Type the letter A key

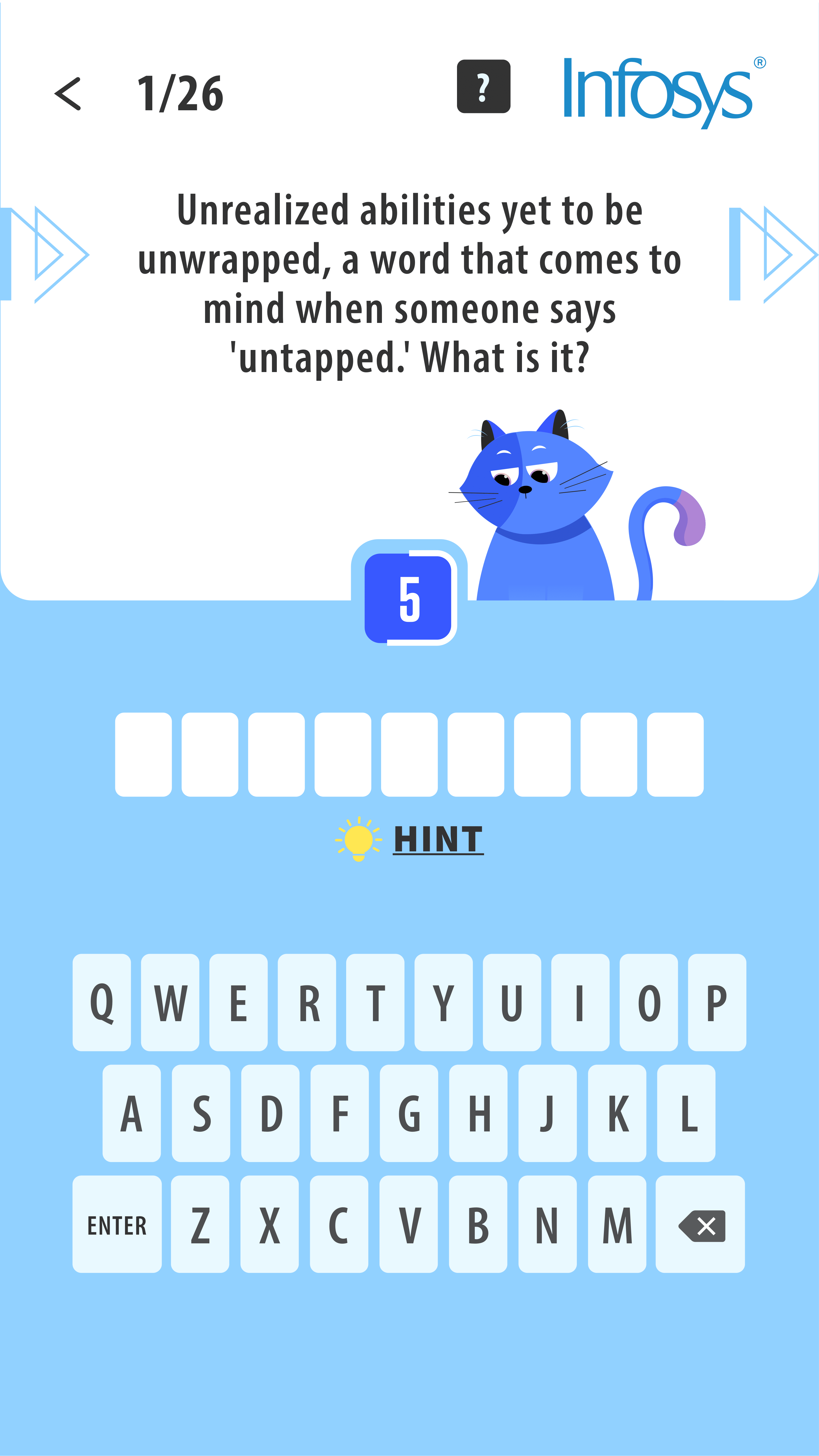[131, 1113]
